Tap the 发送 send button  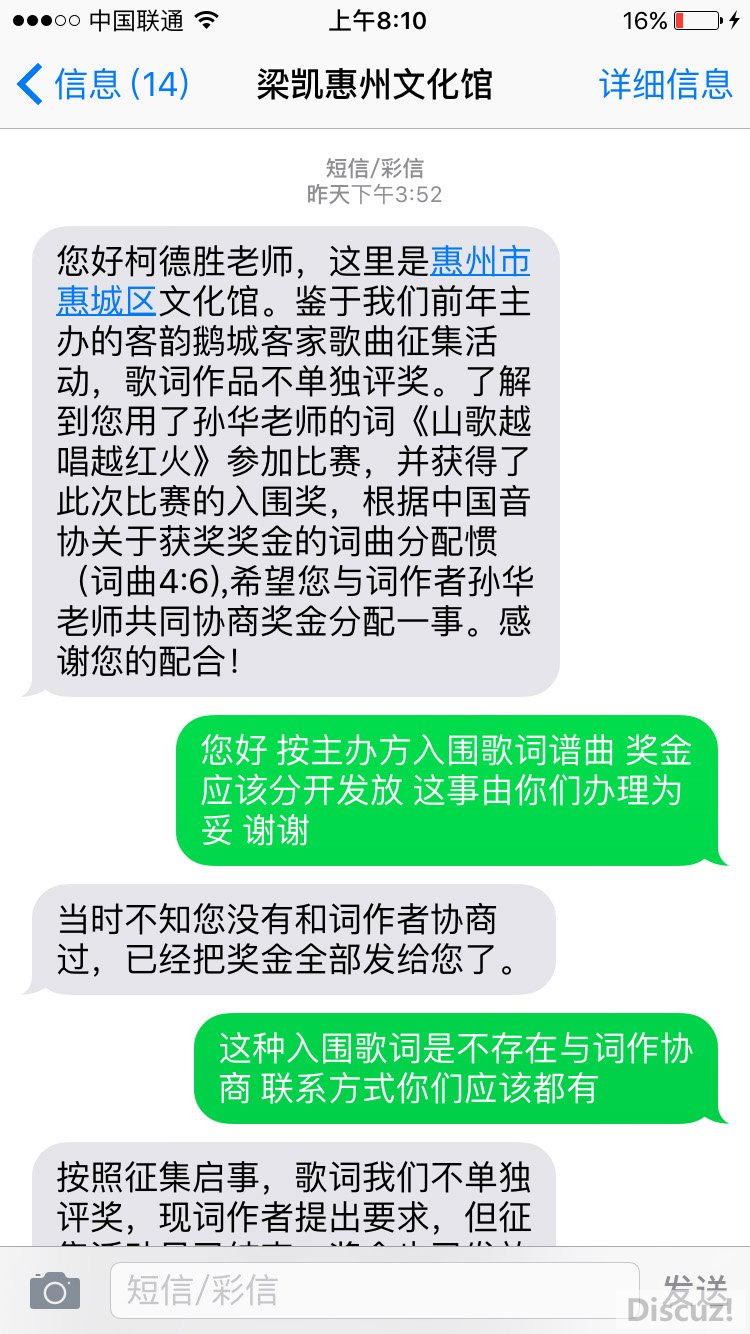coord(694,1288)
